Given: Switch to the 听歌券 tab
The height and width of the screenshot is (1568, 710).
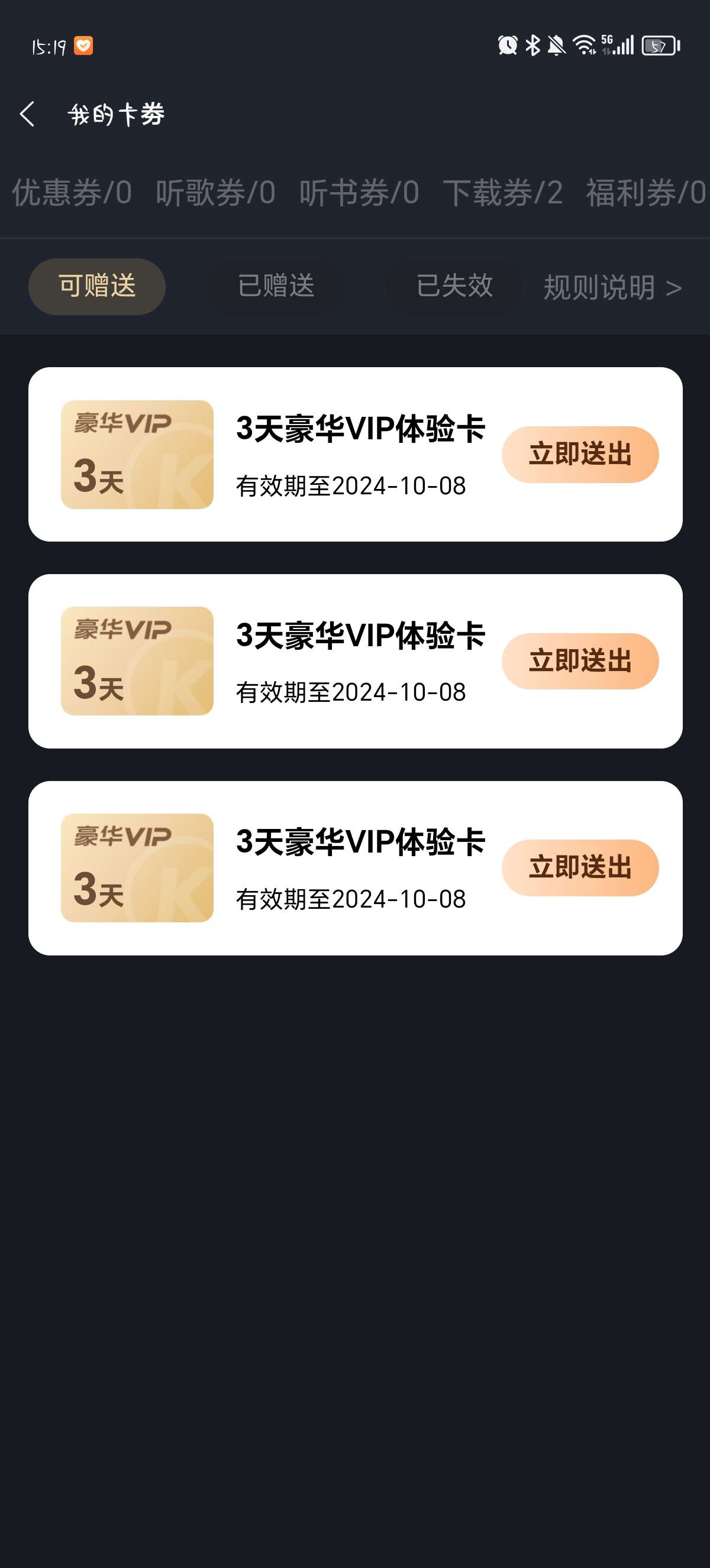Looking at the screenshot, I should click(215, 193).
